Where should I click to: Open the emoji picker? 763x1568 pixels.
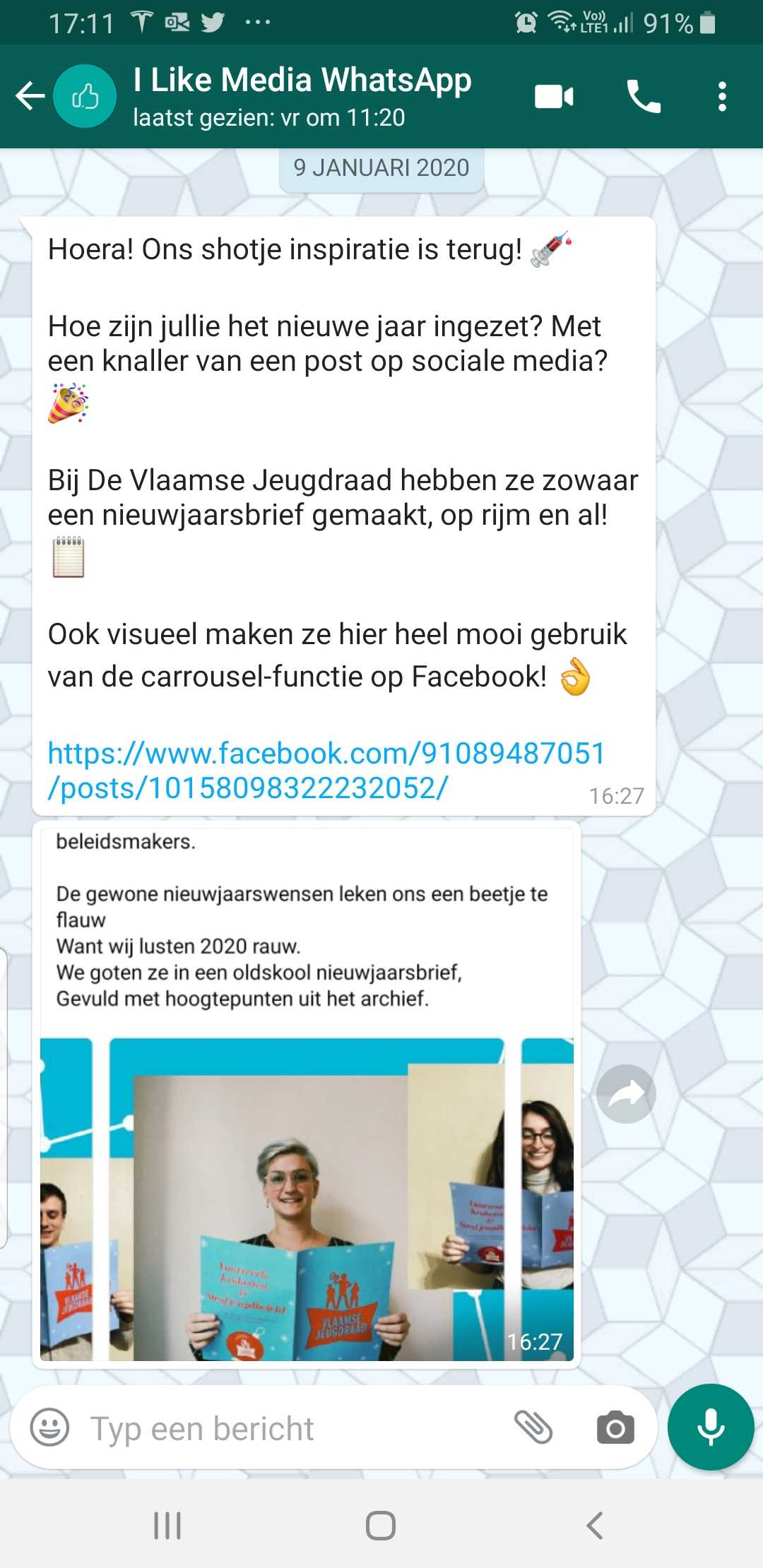(49, 1427)
